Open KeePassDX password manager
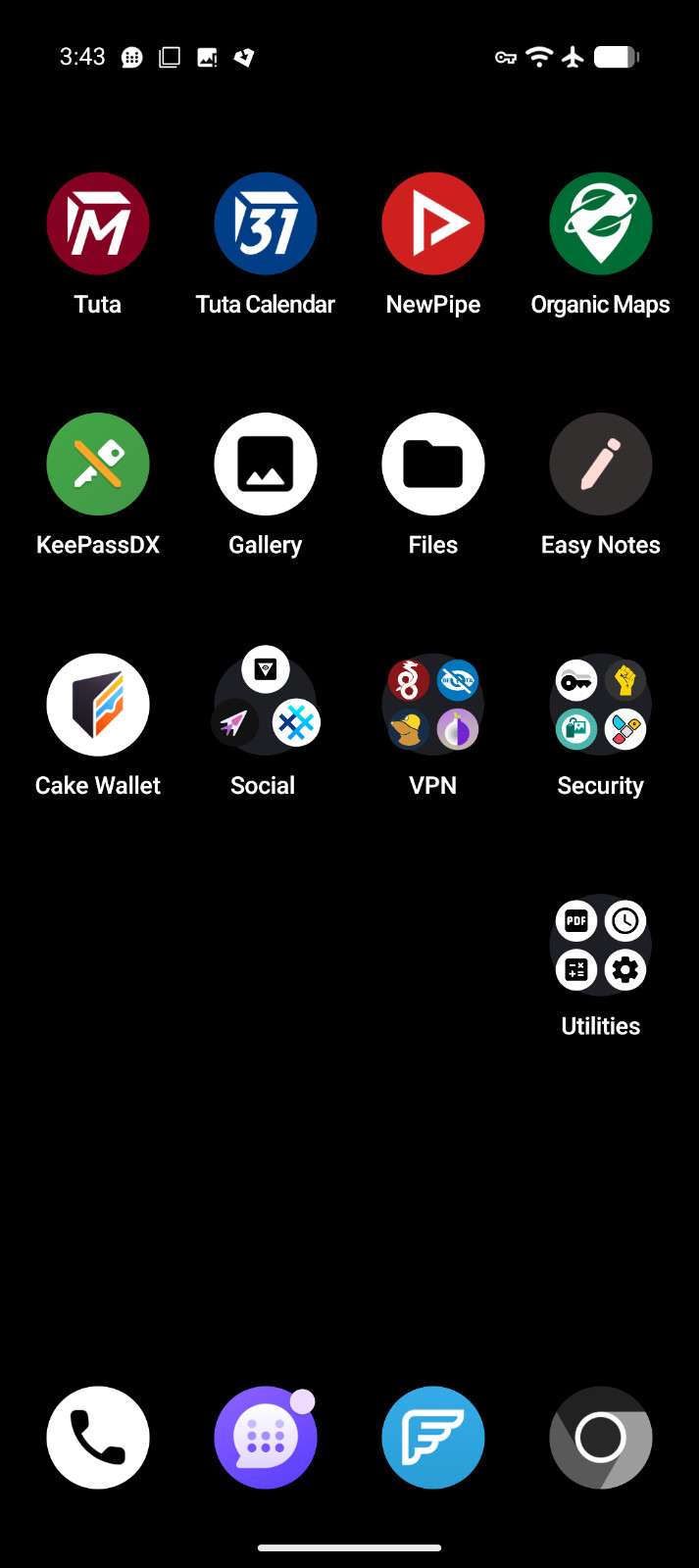Screen dimensions: 699x1568 click(x=98, y=465)
